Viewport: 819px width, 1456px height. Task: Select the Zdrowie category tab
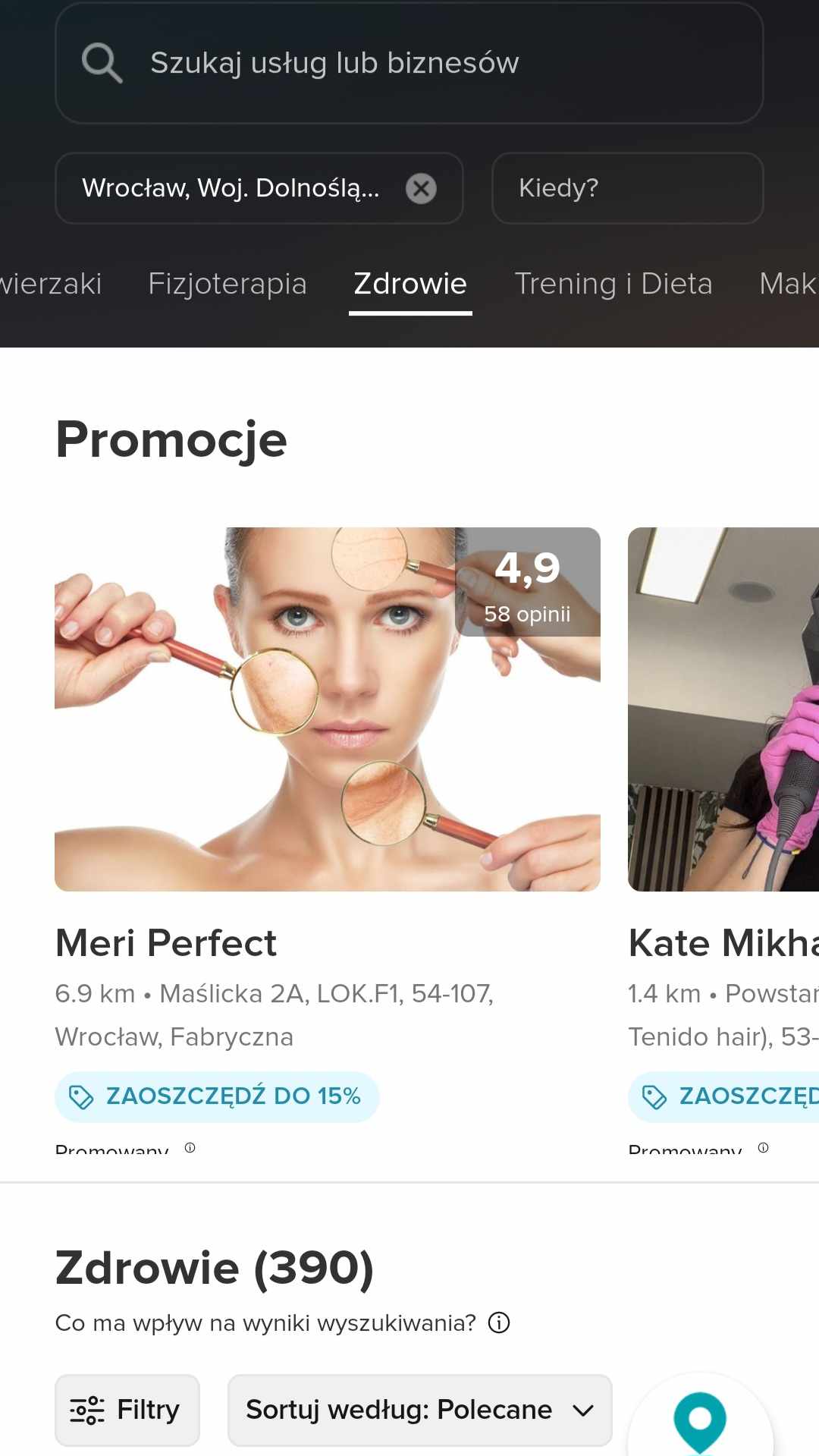click(x=410, y=284)
